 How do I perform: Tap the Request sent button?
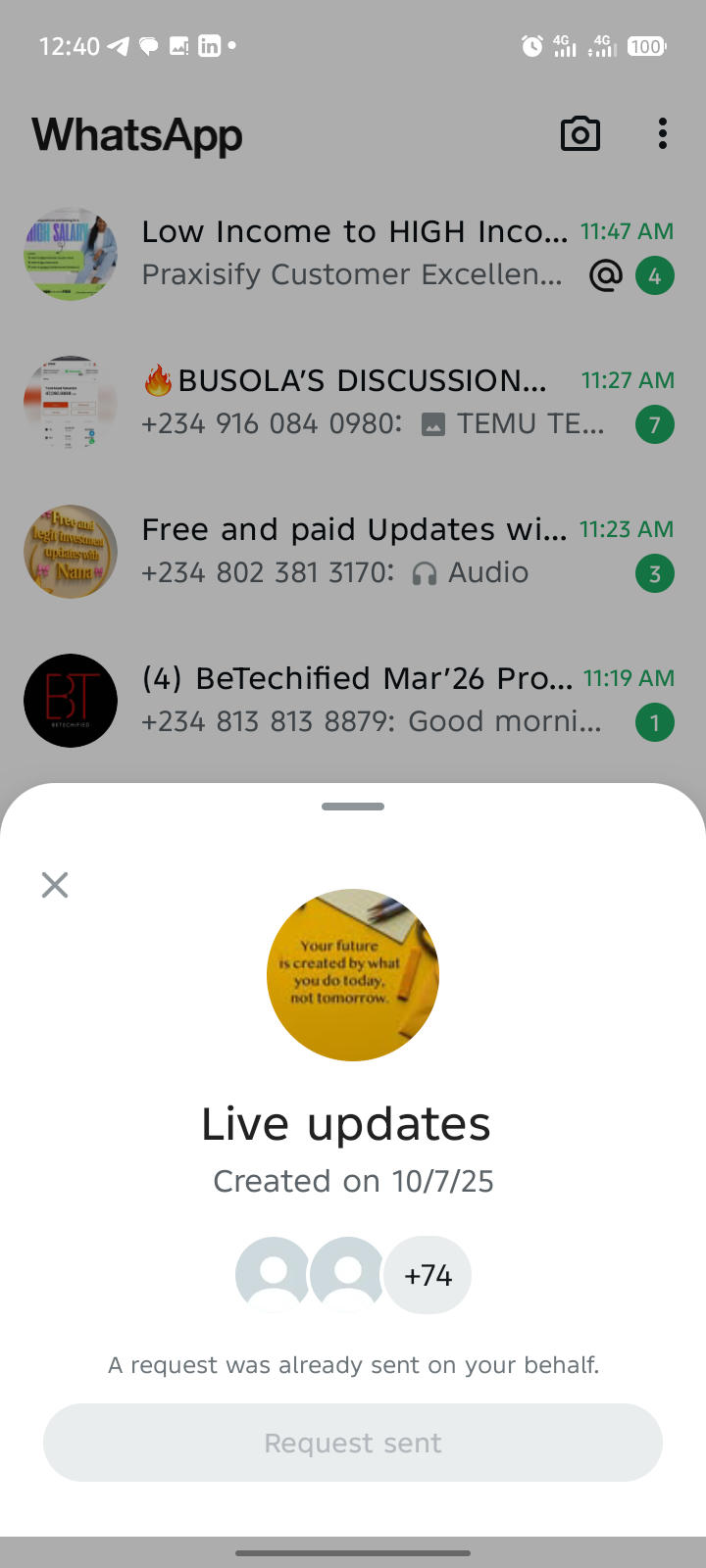click(x=353, y=1443)
